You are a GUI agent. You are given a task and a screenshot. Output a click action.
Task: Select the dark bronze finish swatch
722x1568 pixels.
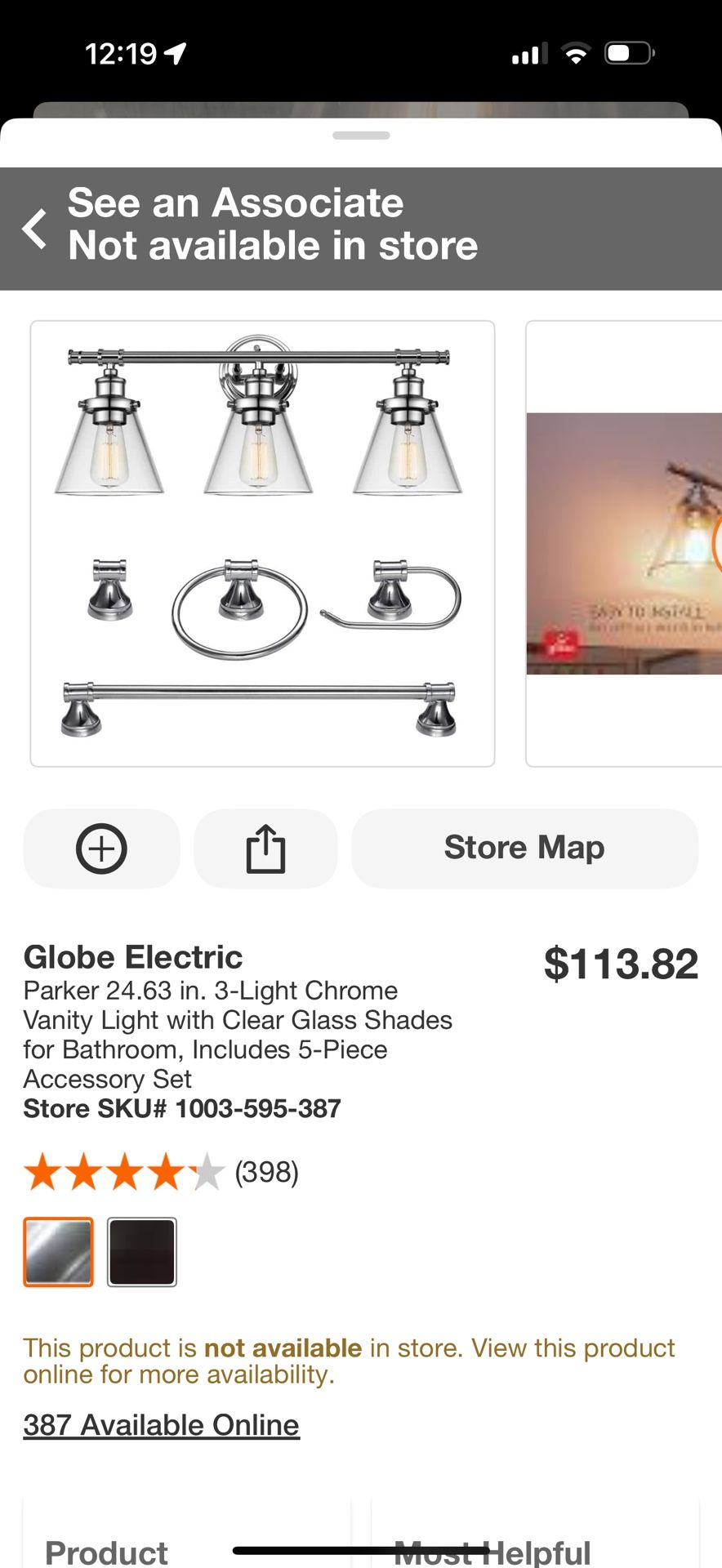click(x=142, y=1252)
